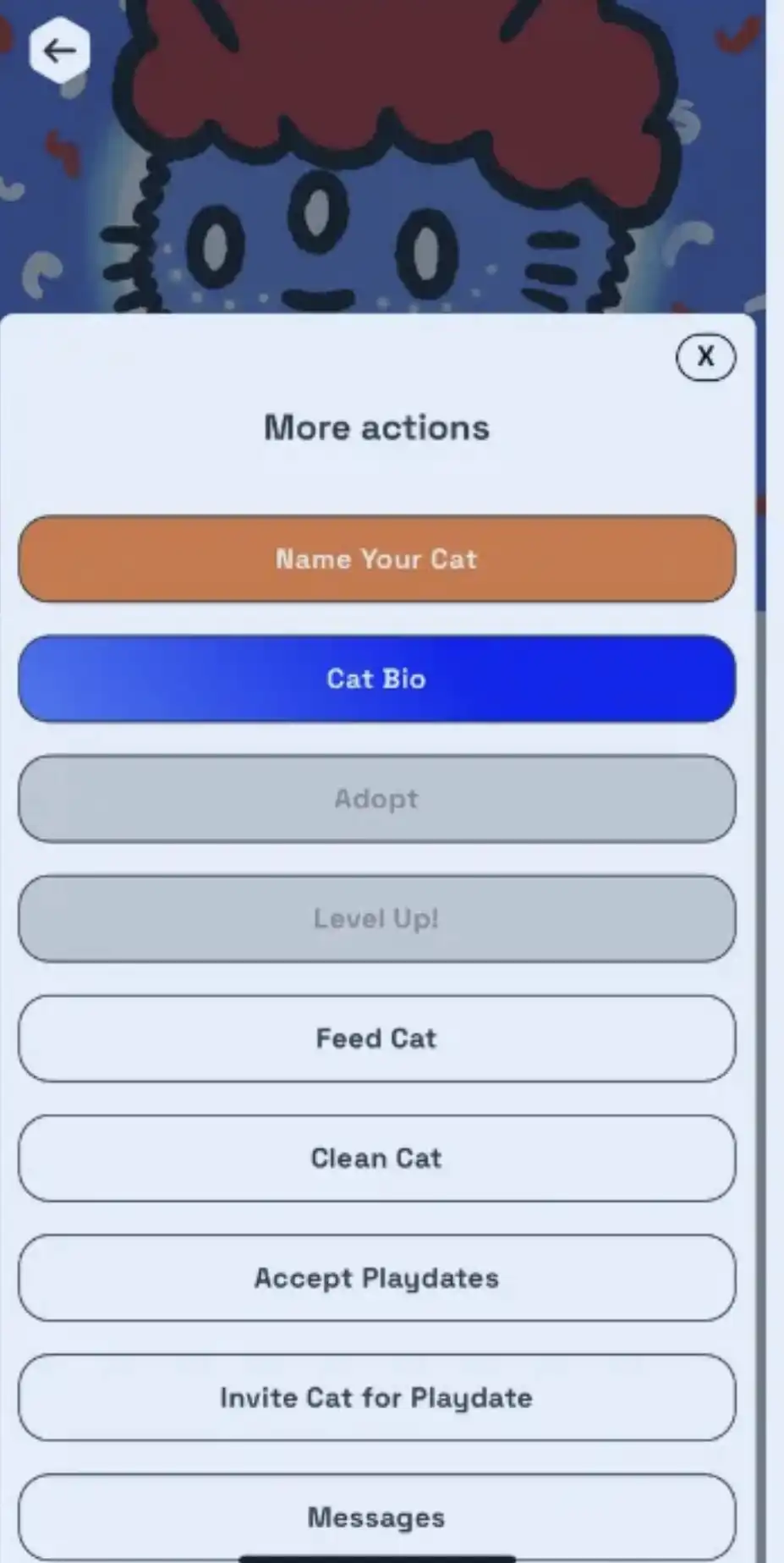Tap the Level Up! button
Image resolution: width=784 pixels, height=1563 pixels.
[376, 918]
